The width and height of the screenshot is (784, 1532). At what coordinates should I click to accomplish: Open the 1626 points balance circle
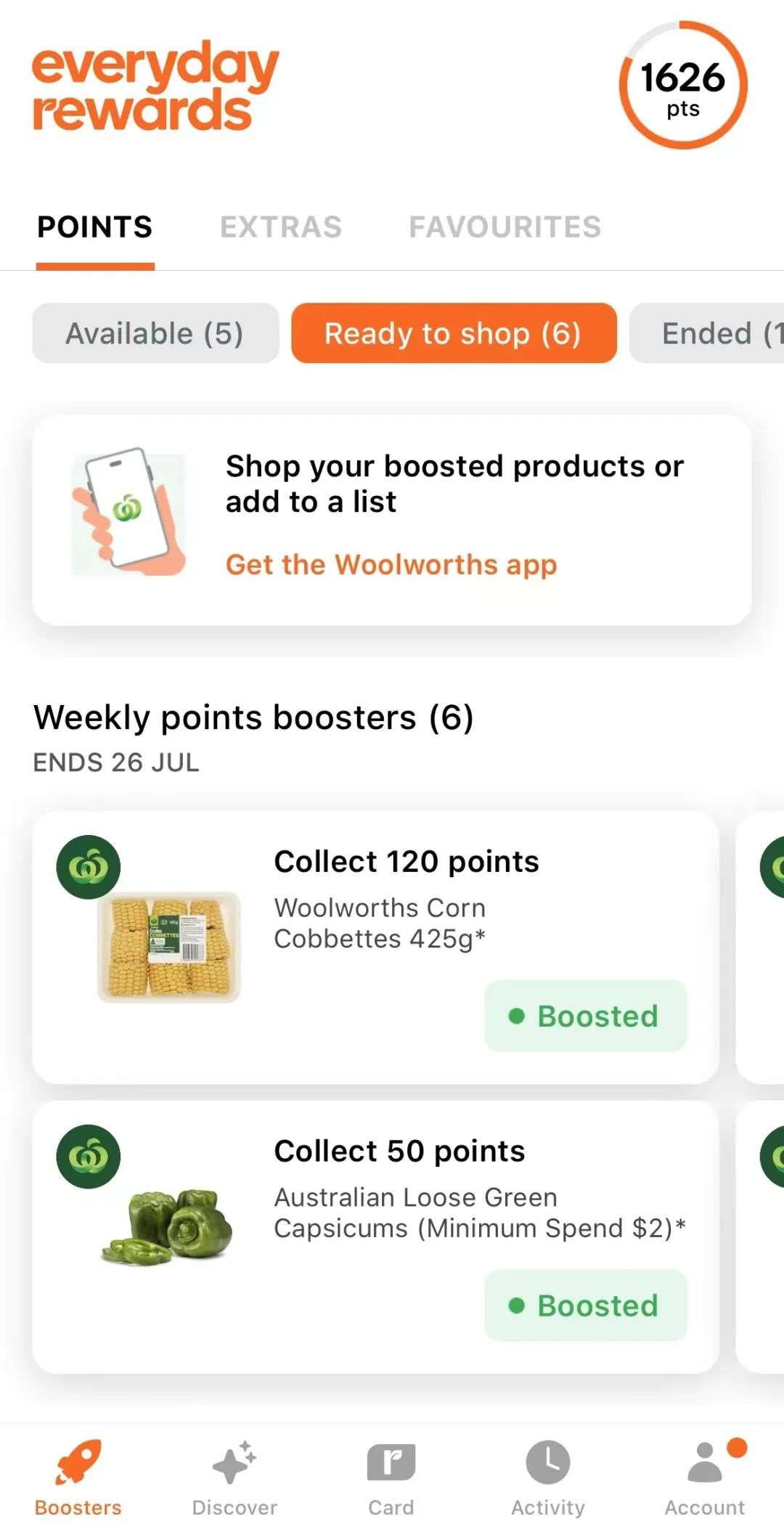pos(682,86)
